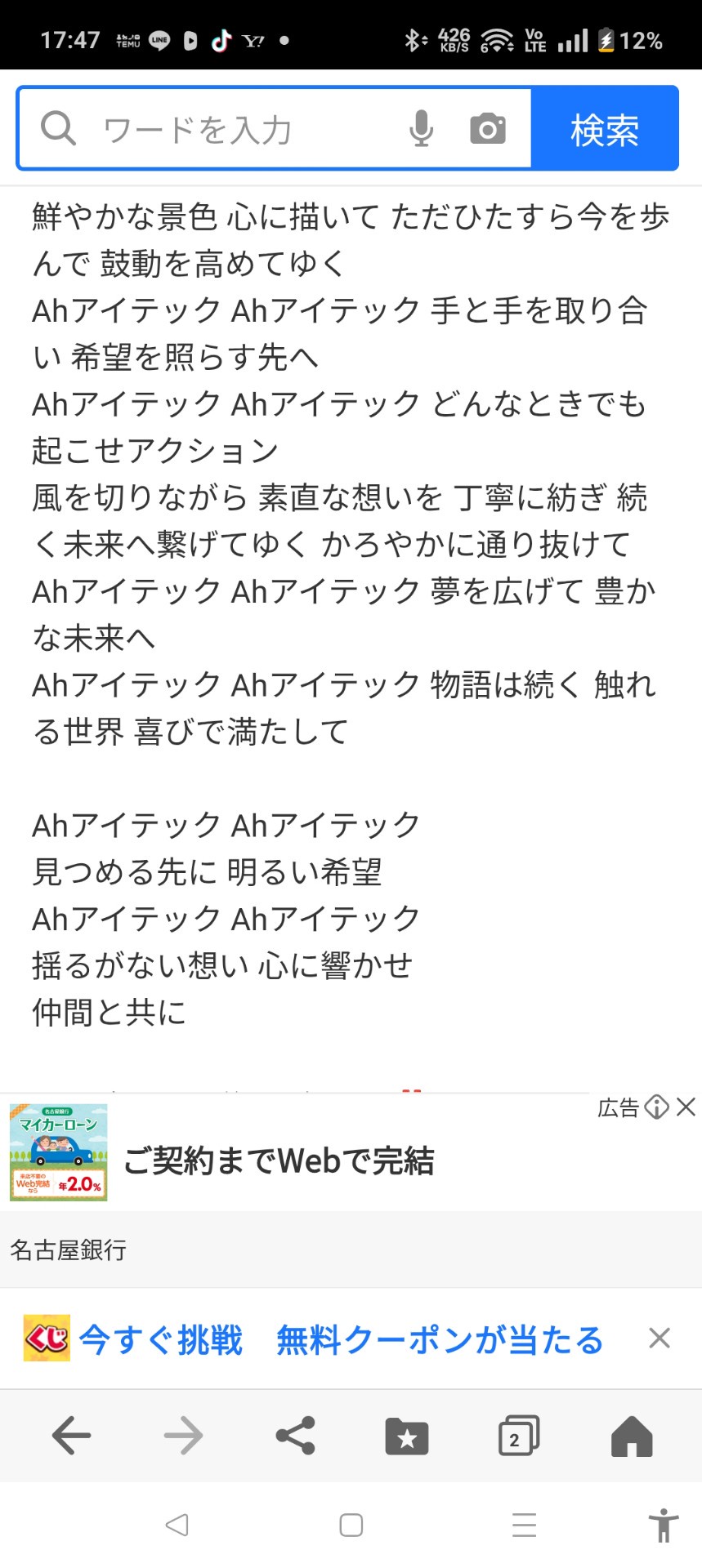Screen dimensions: 702x1568
Task: Close the 名古屋銀行 ad banner
Action: pyautogui.click(x=686, y=1107)
